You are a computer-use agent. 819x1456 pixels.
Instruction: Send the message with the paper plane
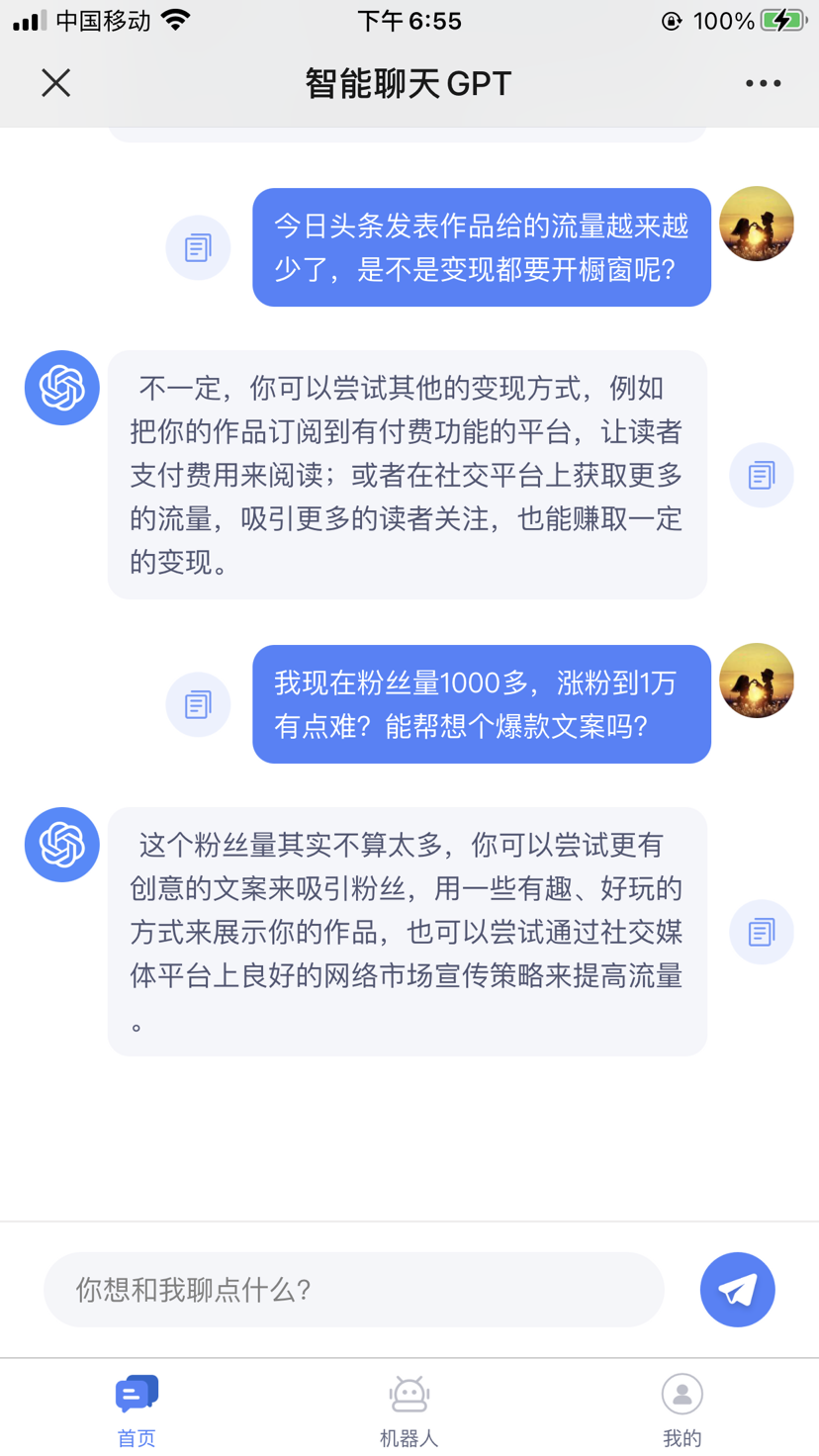tap(737, 1289)
